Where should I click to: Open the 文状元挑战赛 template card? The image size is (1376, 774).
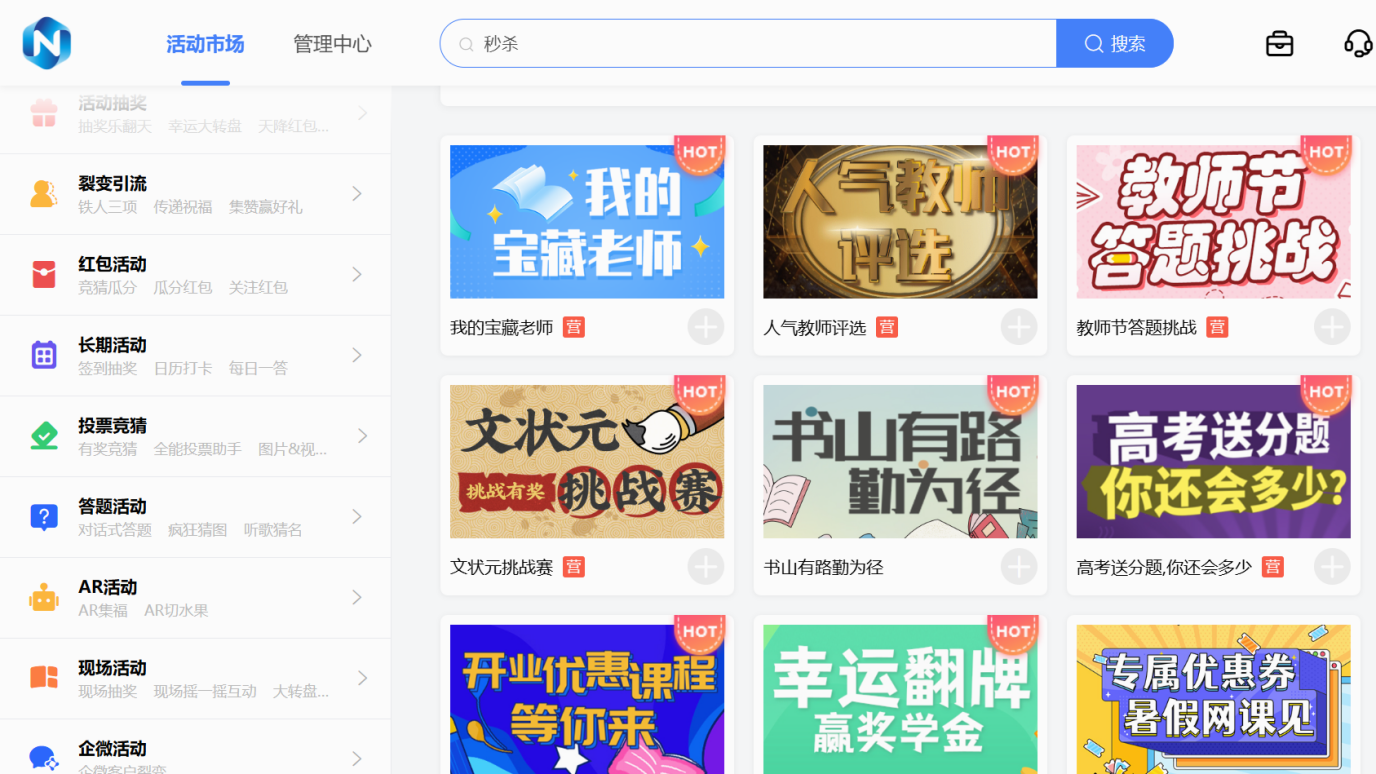[586, 462]
